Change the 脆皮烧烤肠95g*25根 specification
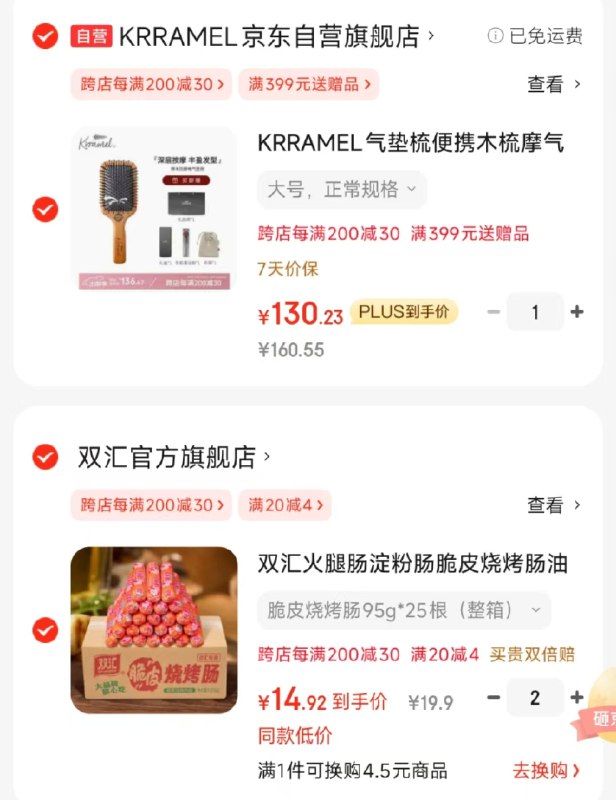This screenshot has width=616, height=800. click(x=404, y=609)
